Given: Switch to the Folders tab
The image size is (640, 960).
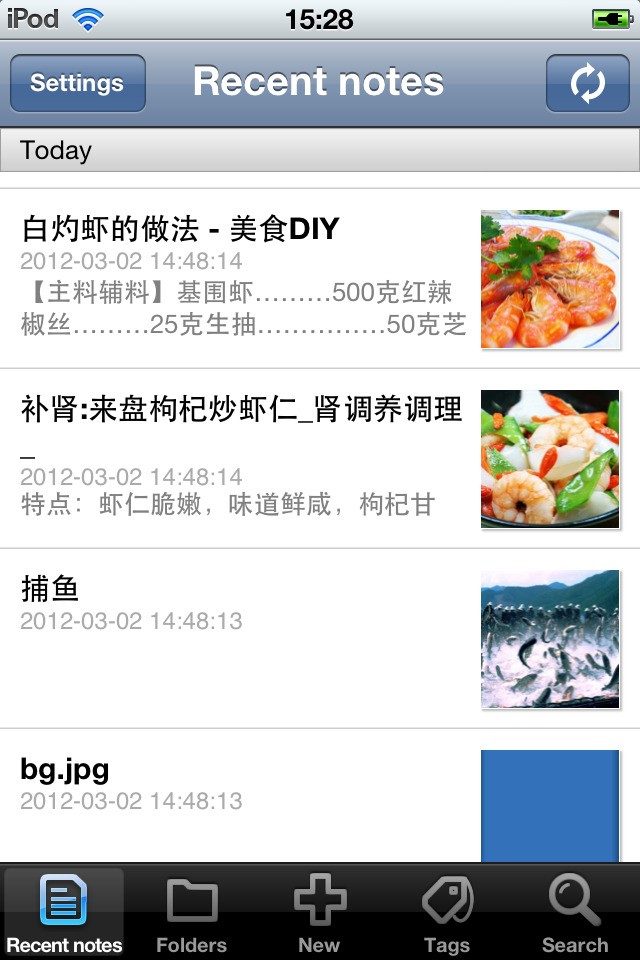Looking at the screenshot, I should point(192,913).
